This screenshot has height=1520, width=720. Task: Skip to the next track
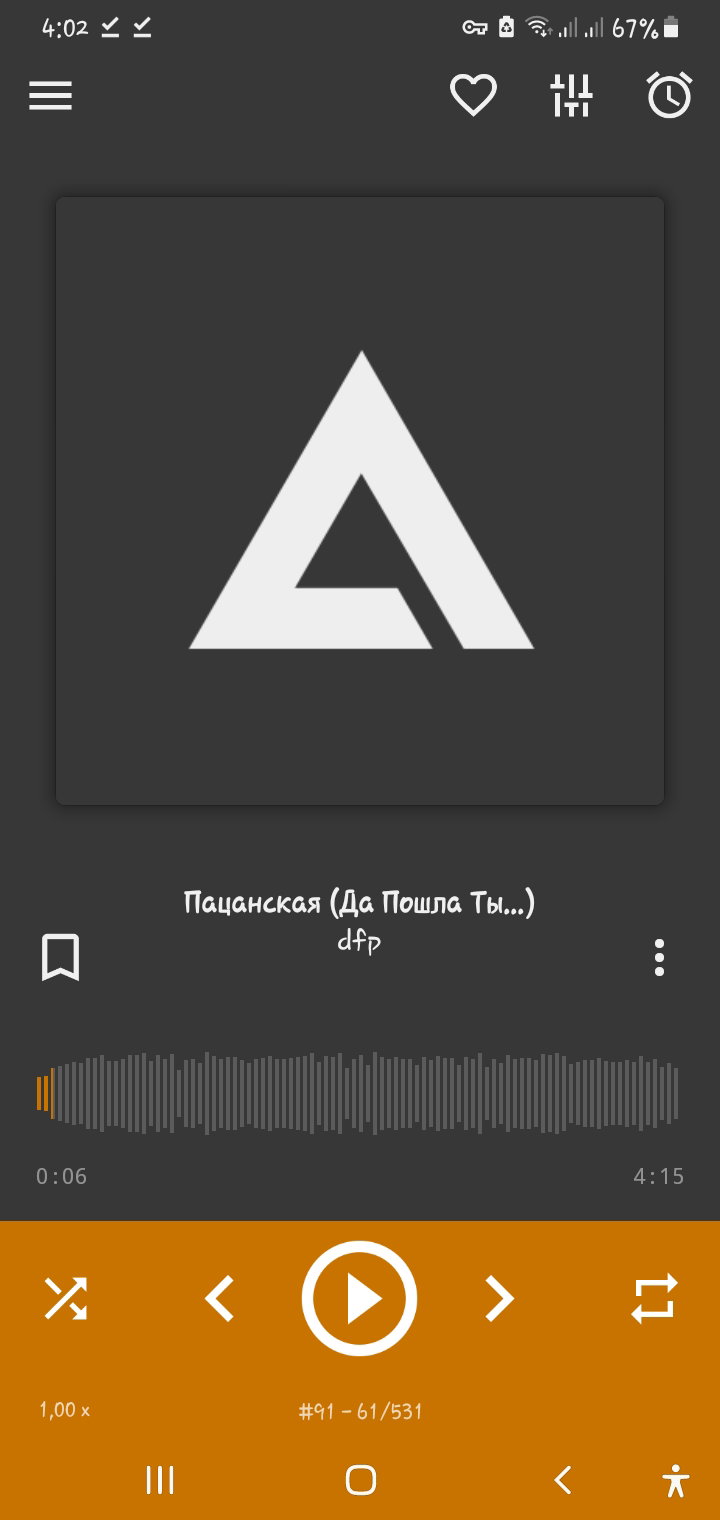coord(499,1298)
